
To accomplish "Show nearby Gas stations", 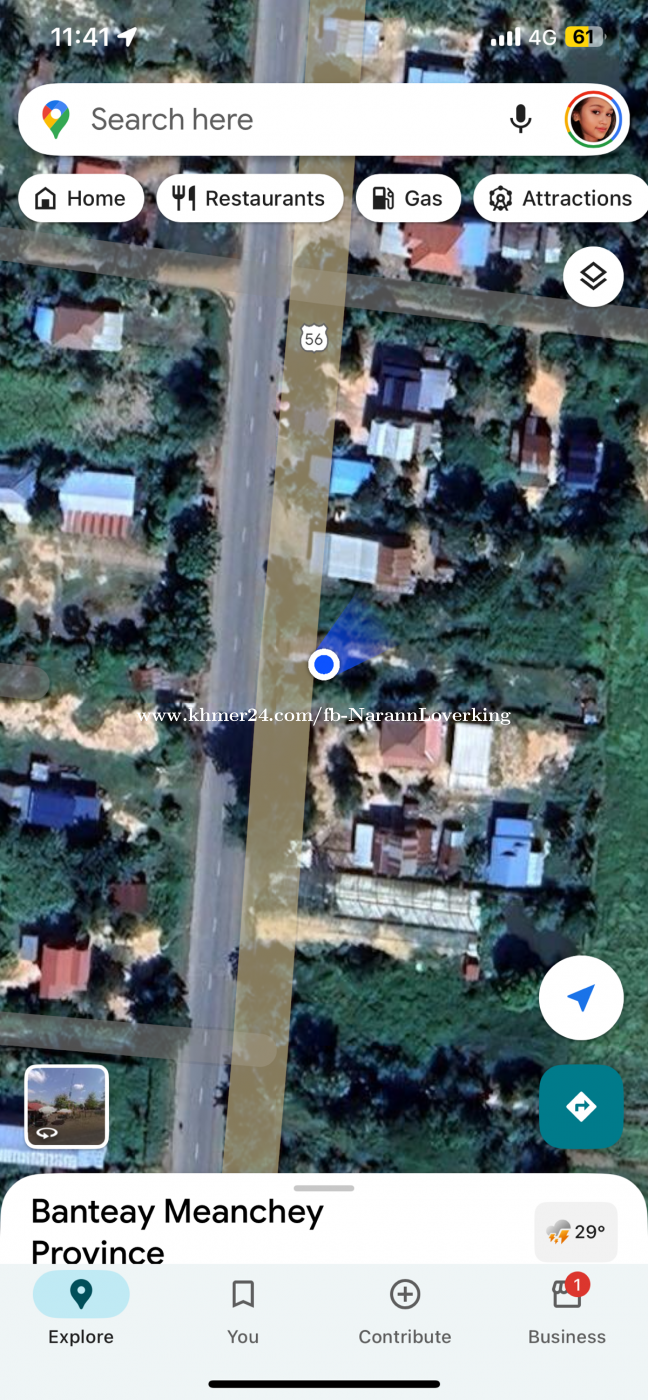I will (x=408, y=198).
